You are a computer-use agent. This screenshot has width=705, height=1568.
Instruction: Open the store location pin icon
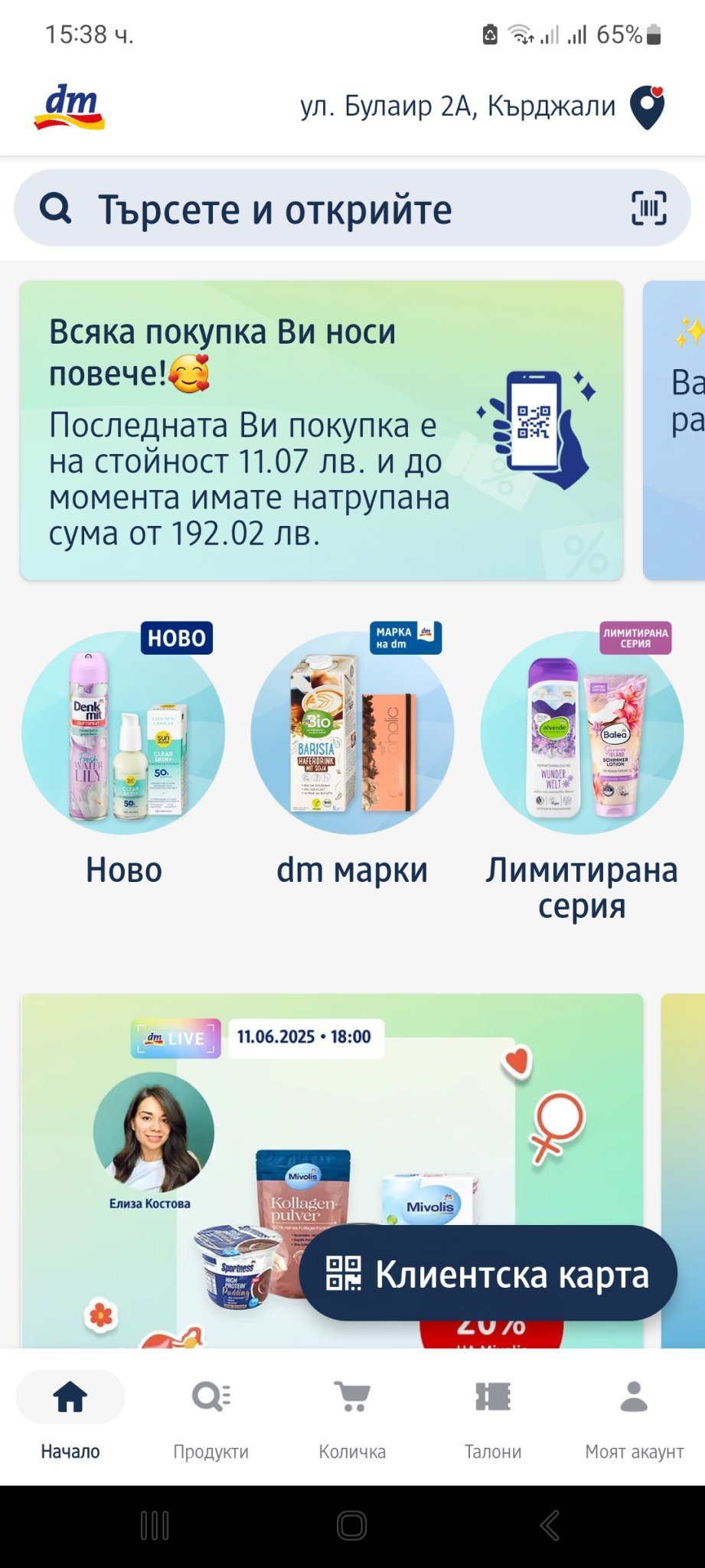coord(647,107)
